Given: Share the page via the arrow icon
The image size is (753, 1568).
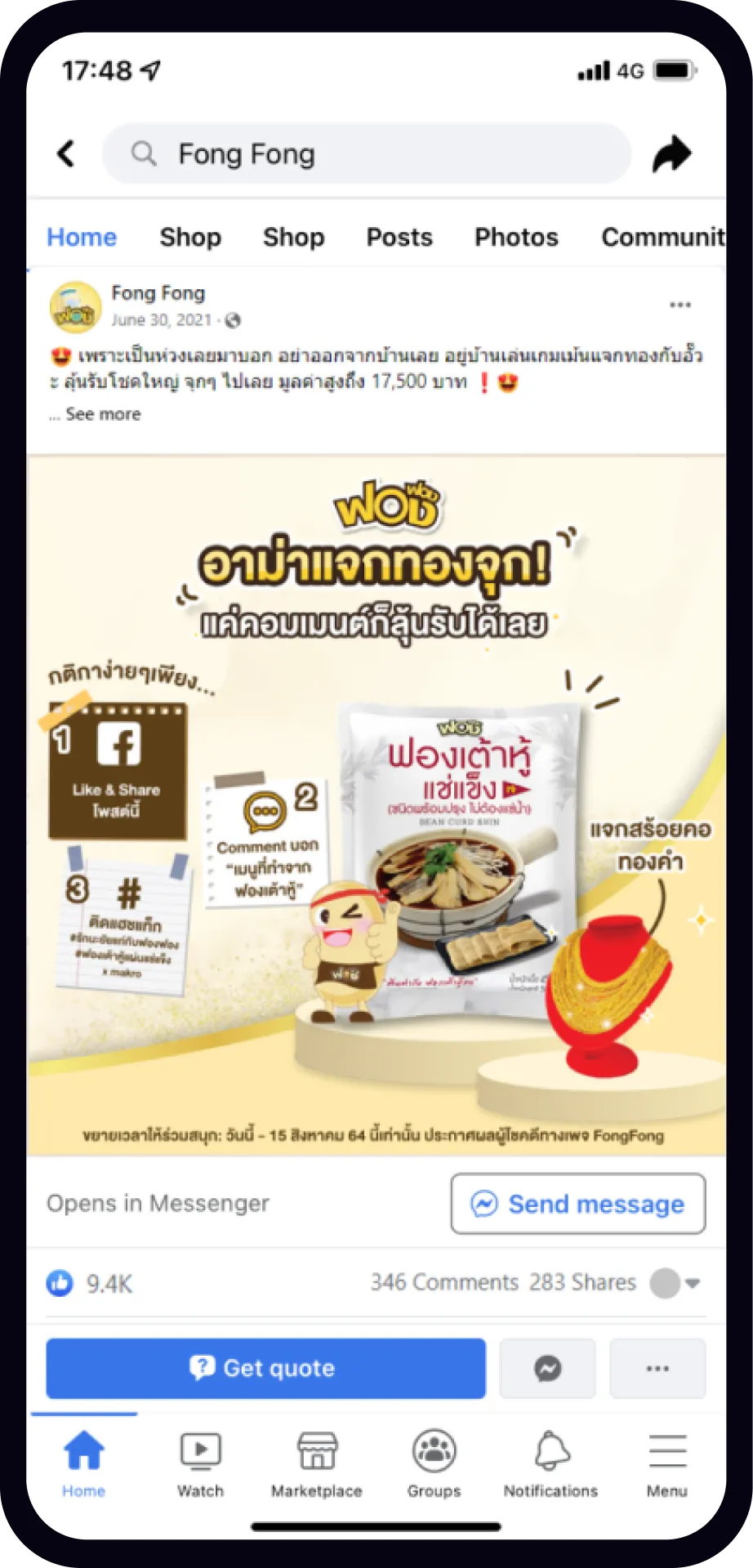Looking at the screenshot, I should (671, 154).
